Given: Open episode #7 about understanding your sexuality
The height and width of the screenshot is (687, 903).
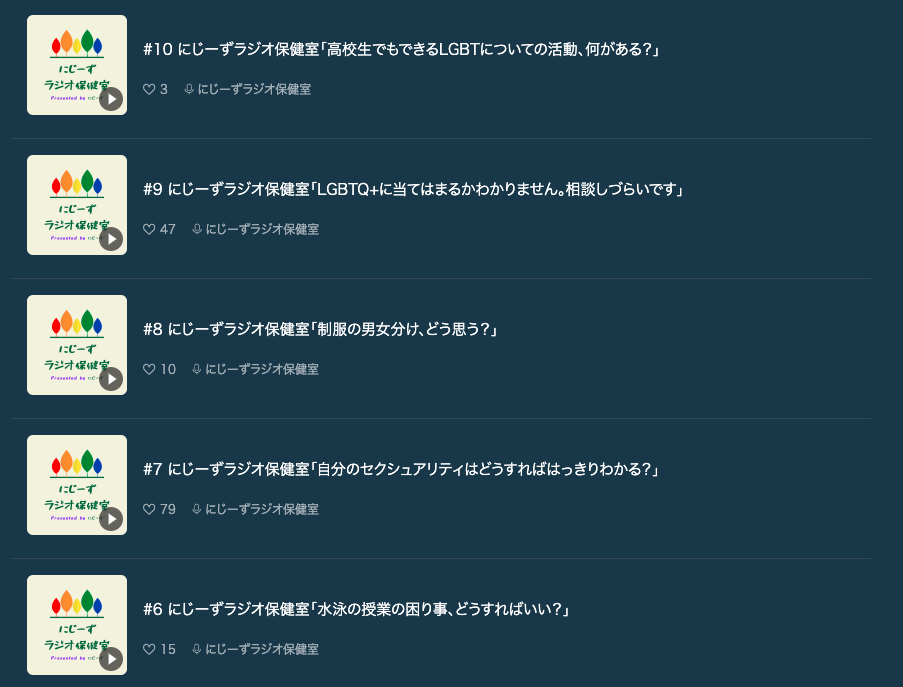Looking at the screenshot, I should (x=402, y=469).
